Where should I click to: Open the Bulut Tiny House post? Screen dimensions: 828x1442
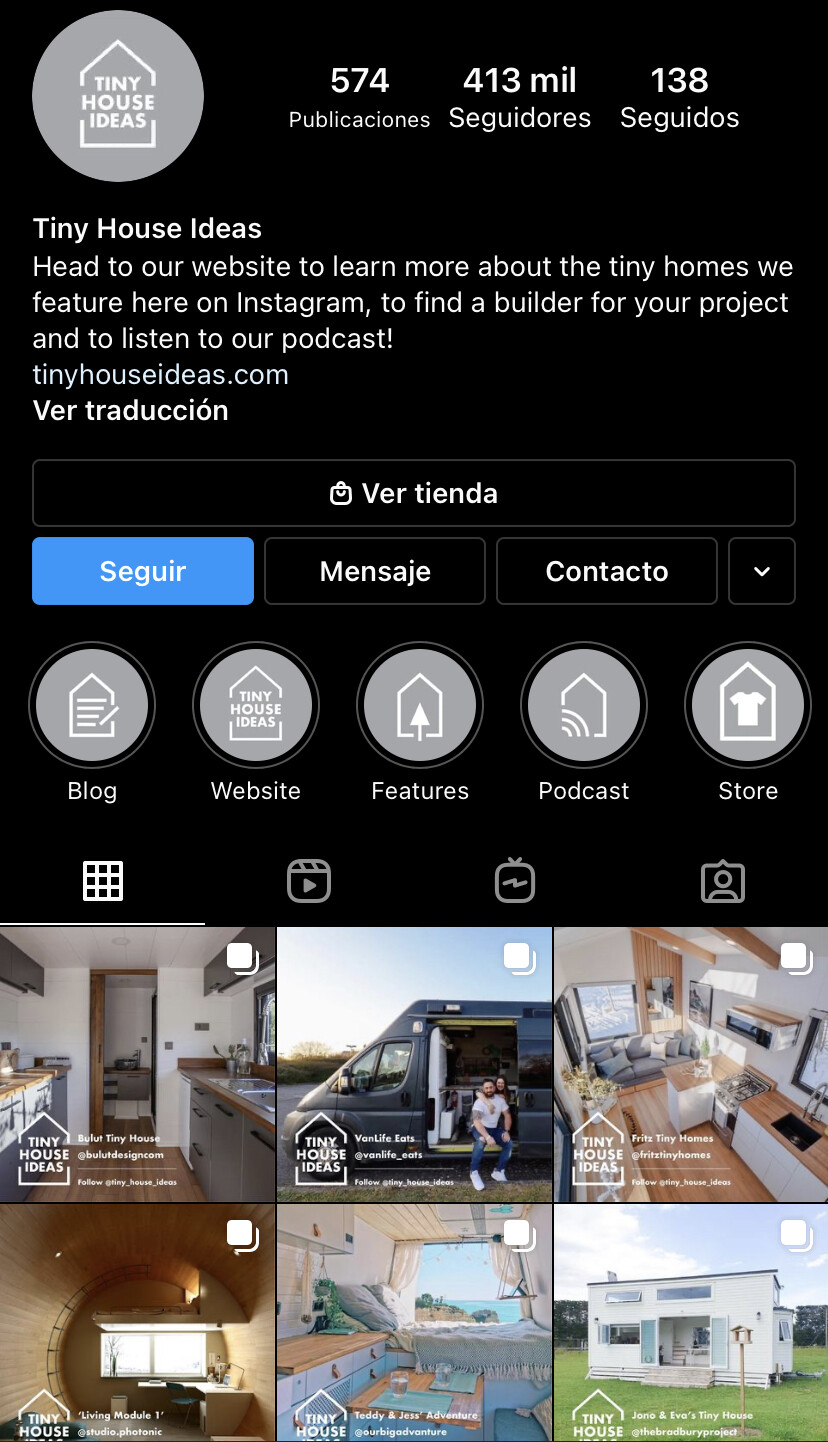(137, 1064)
